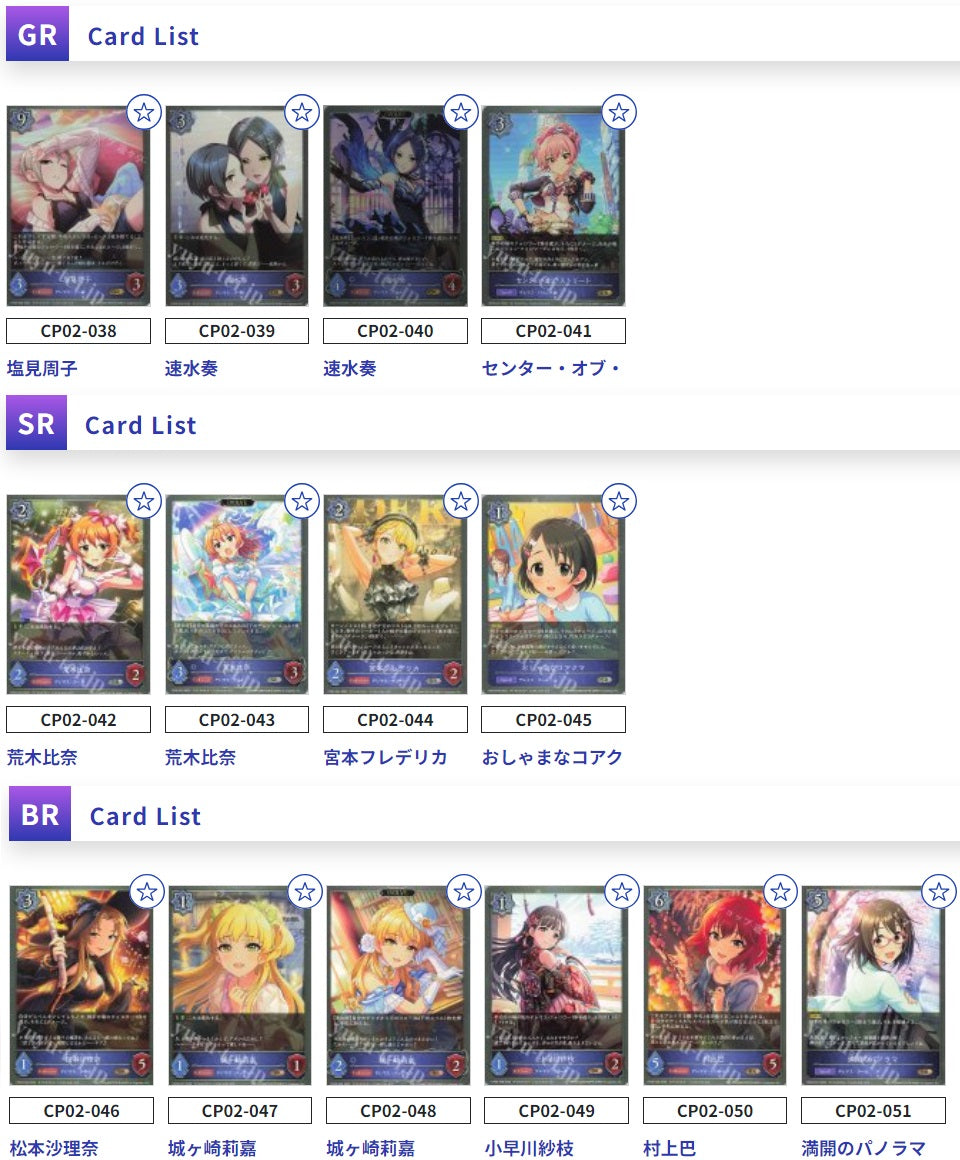View the CP02-047 card image

click(240, 985)
